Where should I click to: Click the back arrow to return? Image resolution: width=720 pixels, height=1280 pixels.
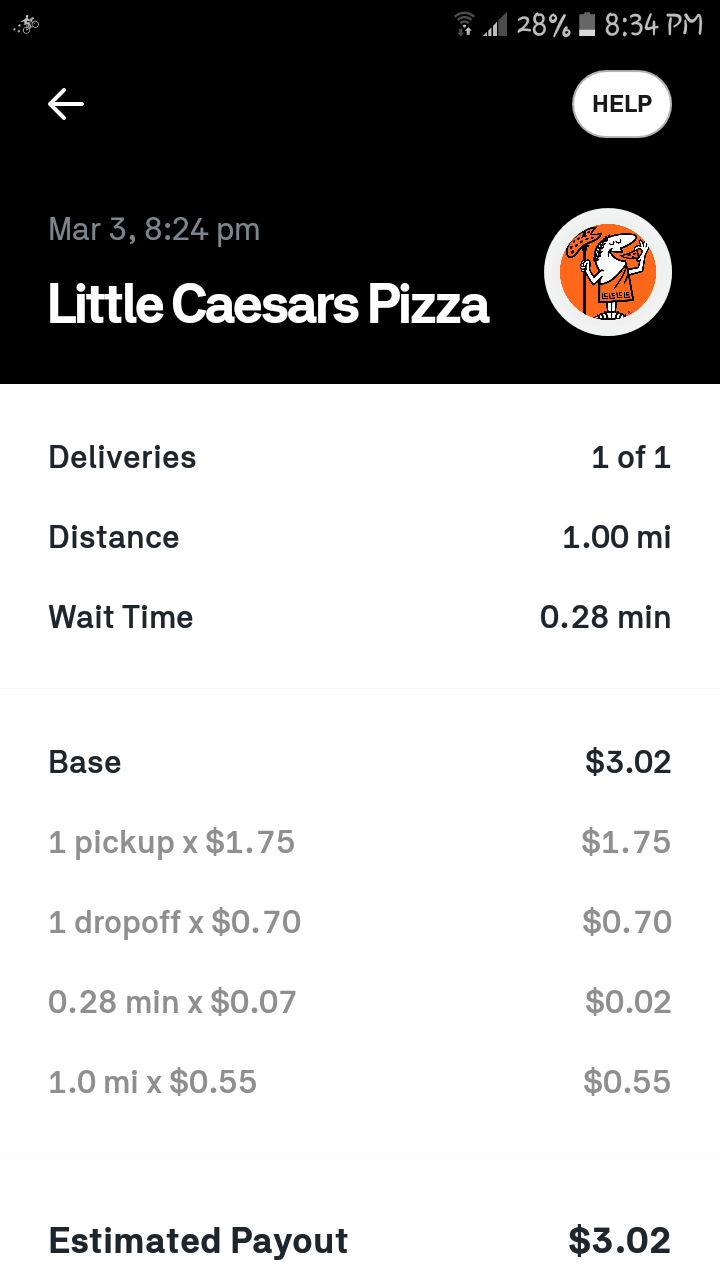click(x=65, y=103)
